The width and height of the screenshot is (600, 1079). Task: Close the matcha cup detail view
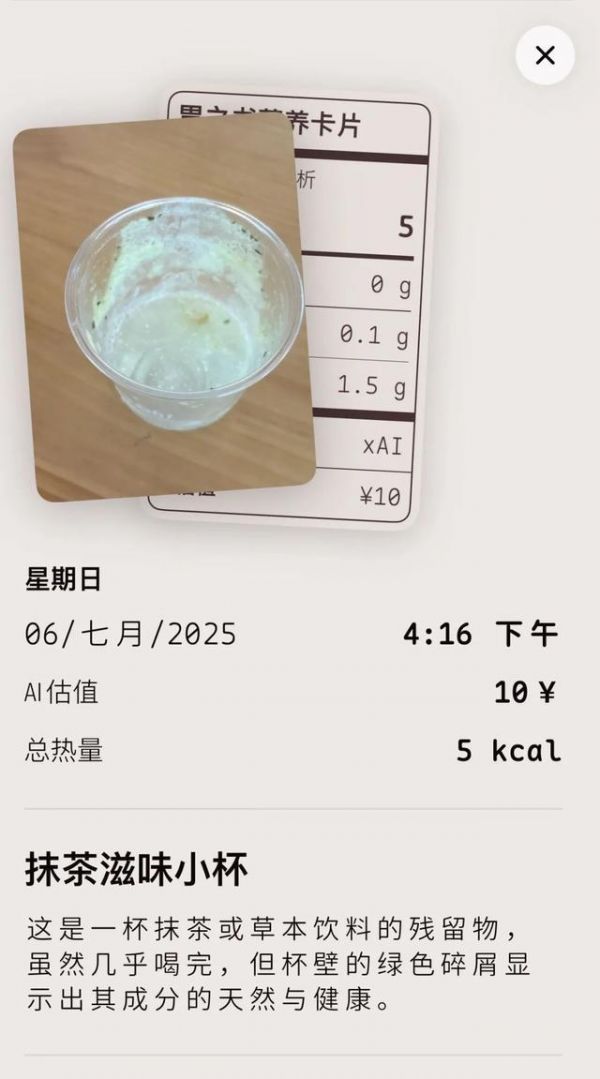click(545, 55)
